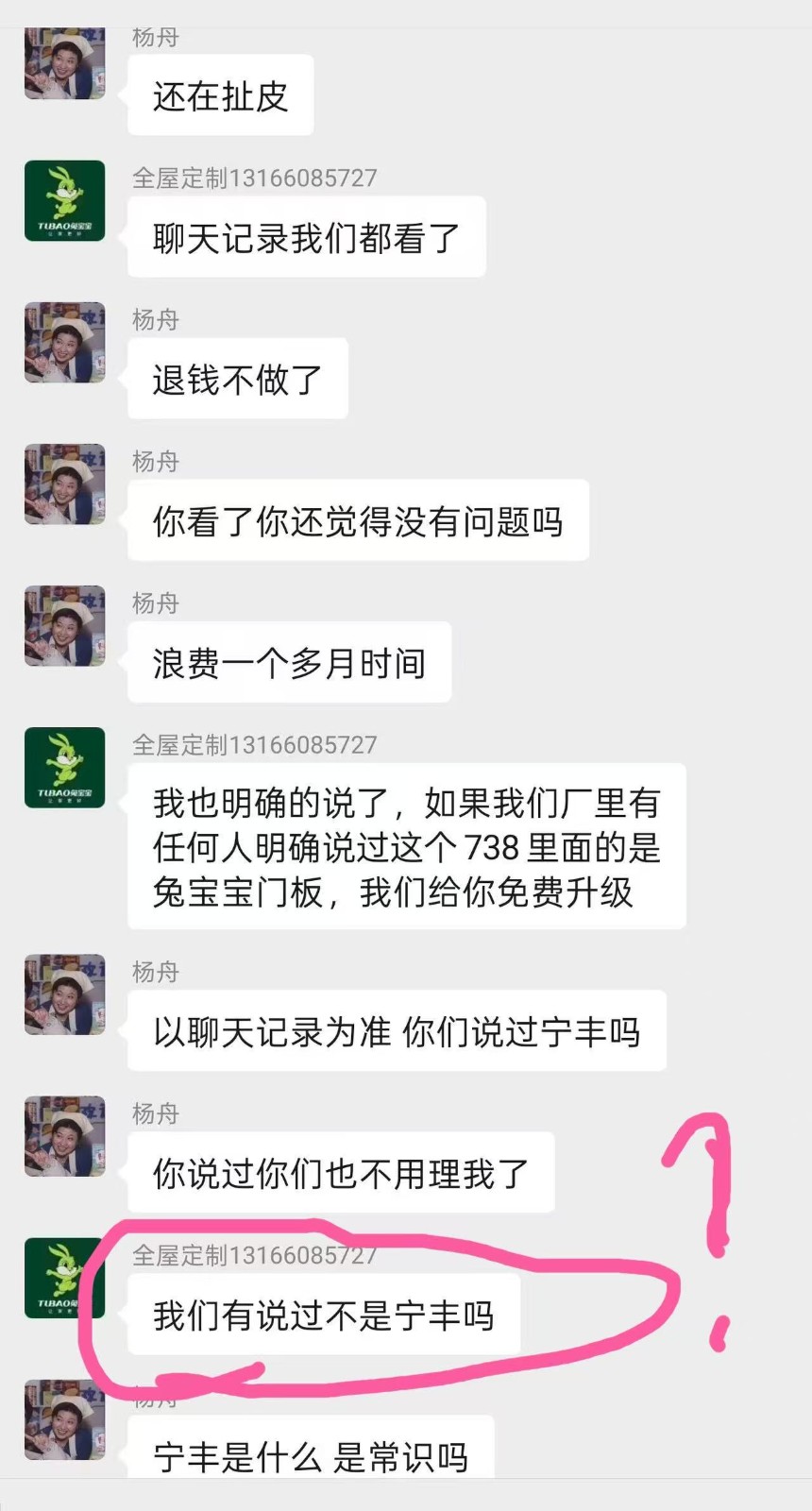Tap 杨舟's avatar beside 以聊天记录为准 message
Viewport: 812px width, 1511px height.
[x=64, y=994]
